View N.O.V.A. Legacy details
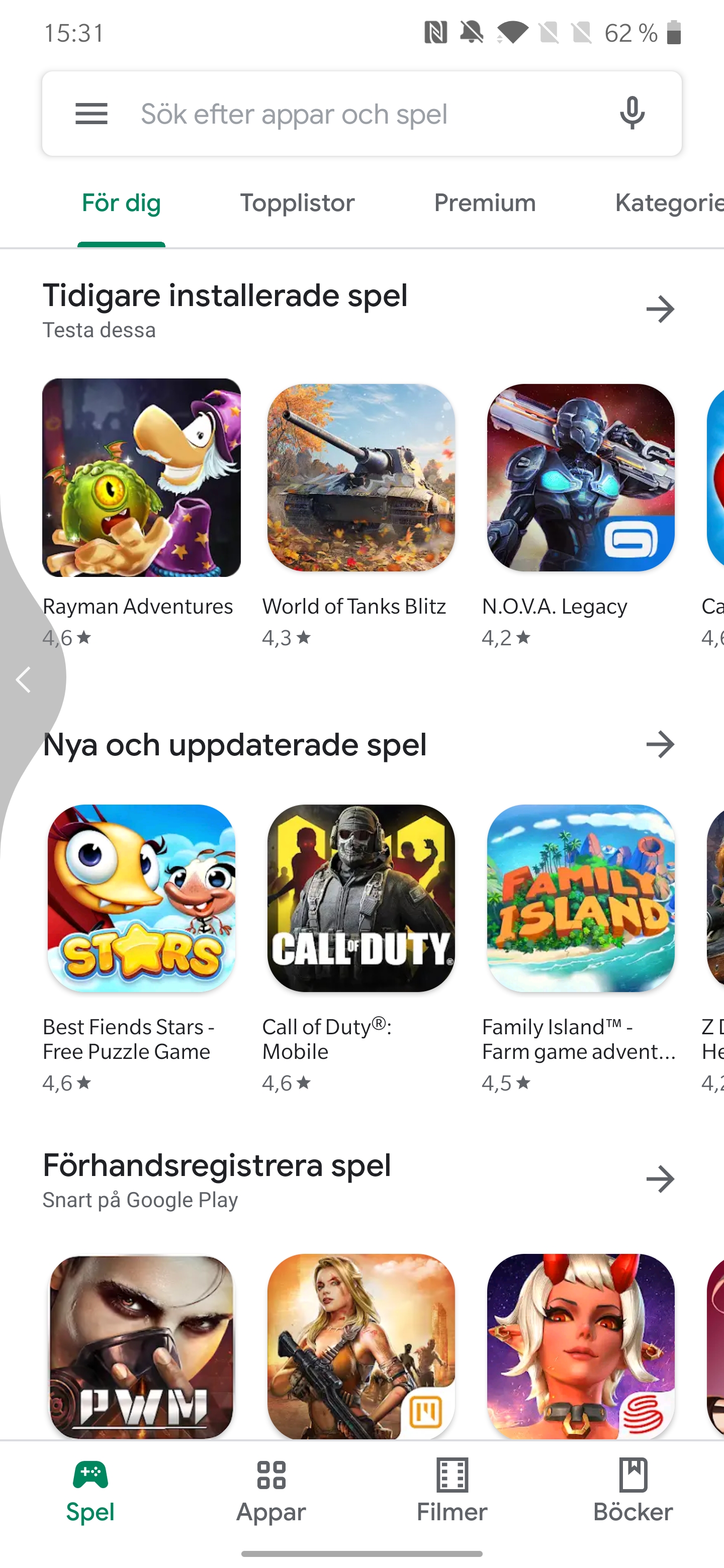Viewport: 724px width, 1568px height. point(580,478)
